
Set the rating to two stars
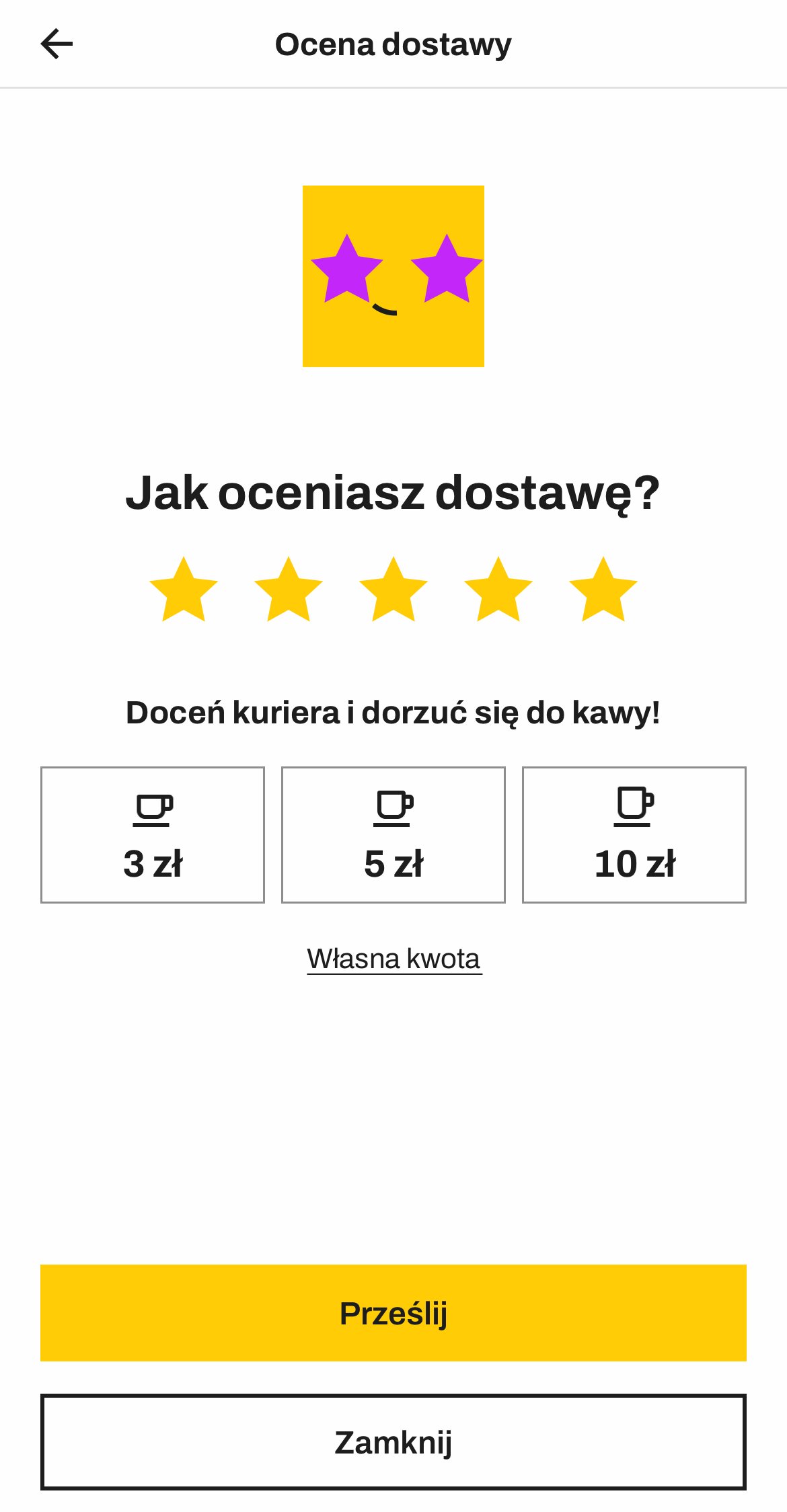tap(289, 590)
